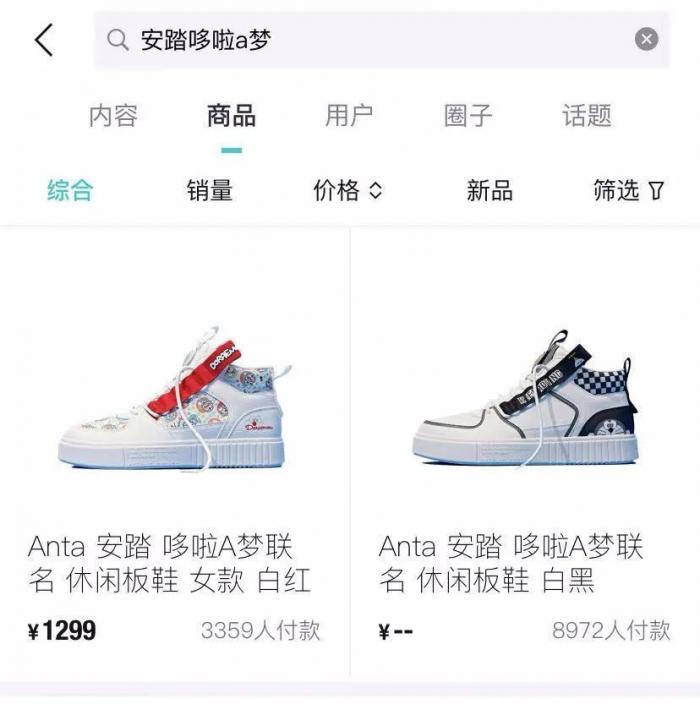Clear the search query text

pos(647,40)
